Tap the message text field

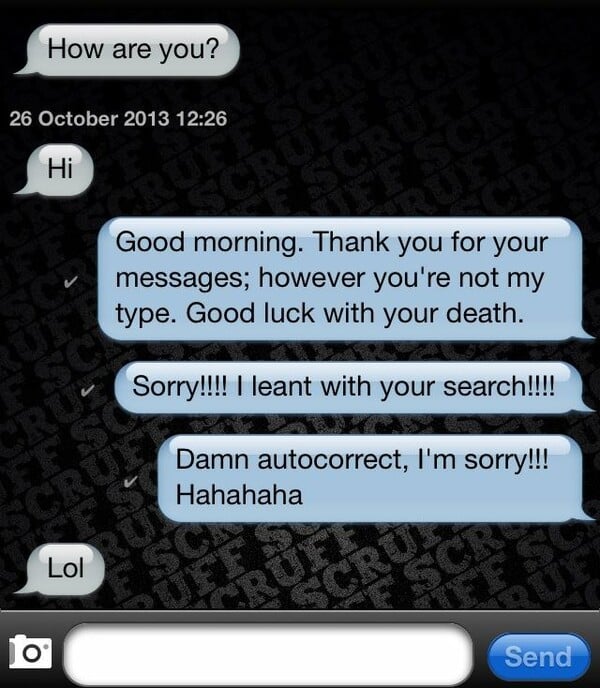pos(273,655)
